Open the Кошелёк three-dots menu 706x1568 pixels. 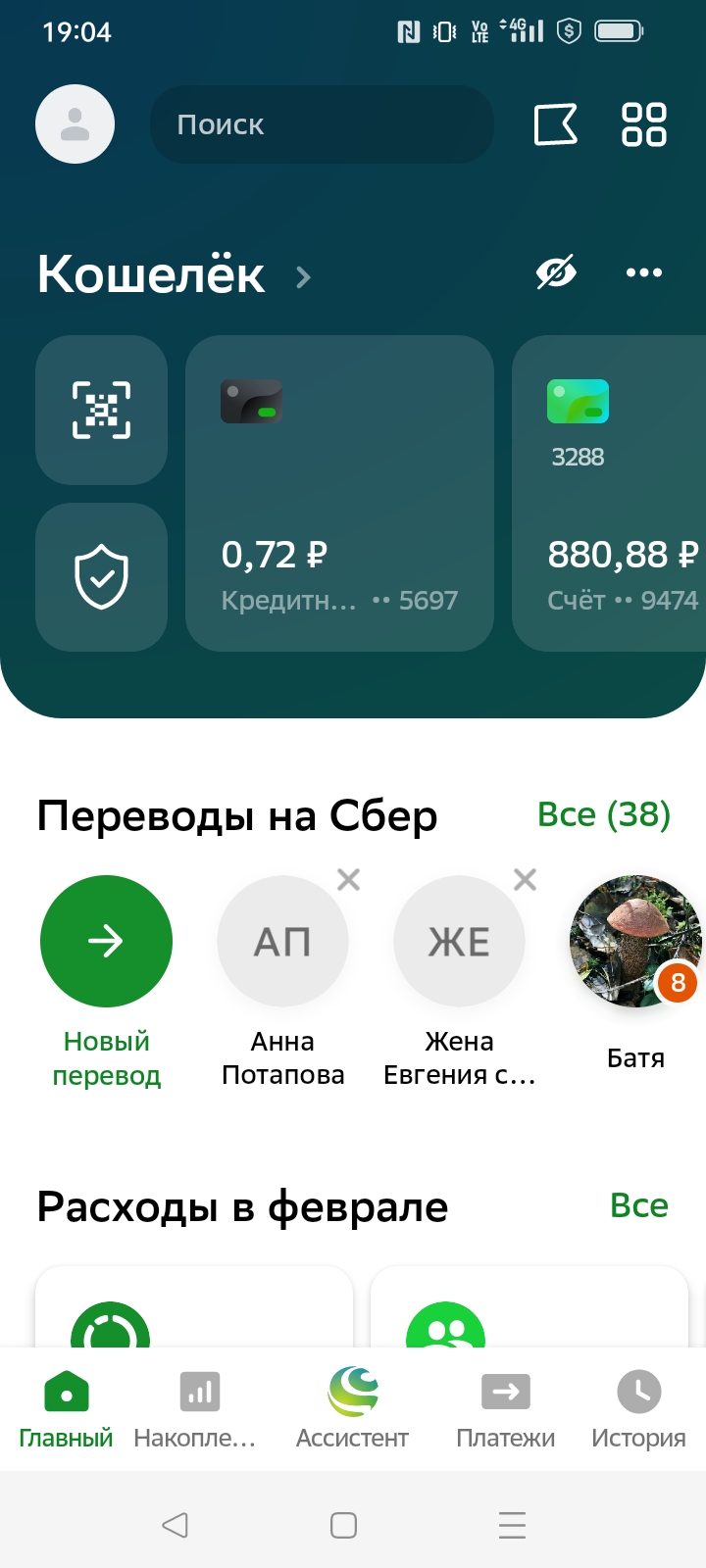click(644, 272)
